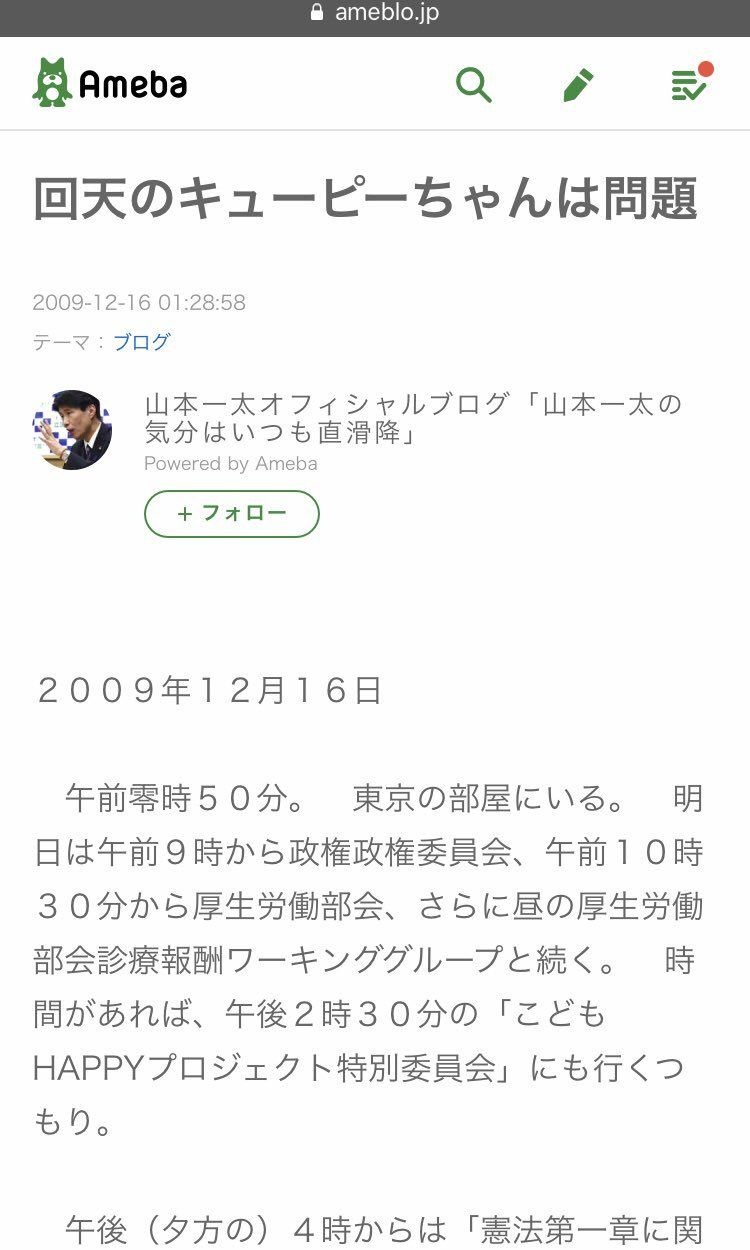Image resolution: width=750 pixels, height=1250 pixels.
Task: Tap the blog author's profile photo
Action: pyautogui.click(x=72, y=430)
